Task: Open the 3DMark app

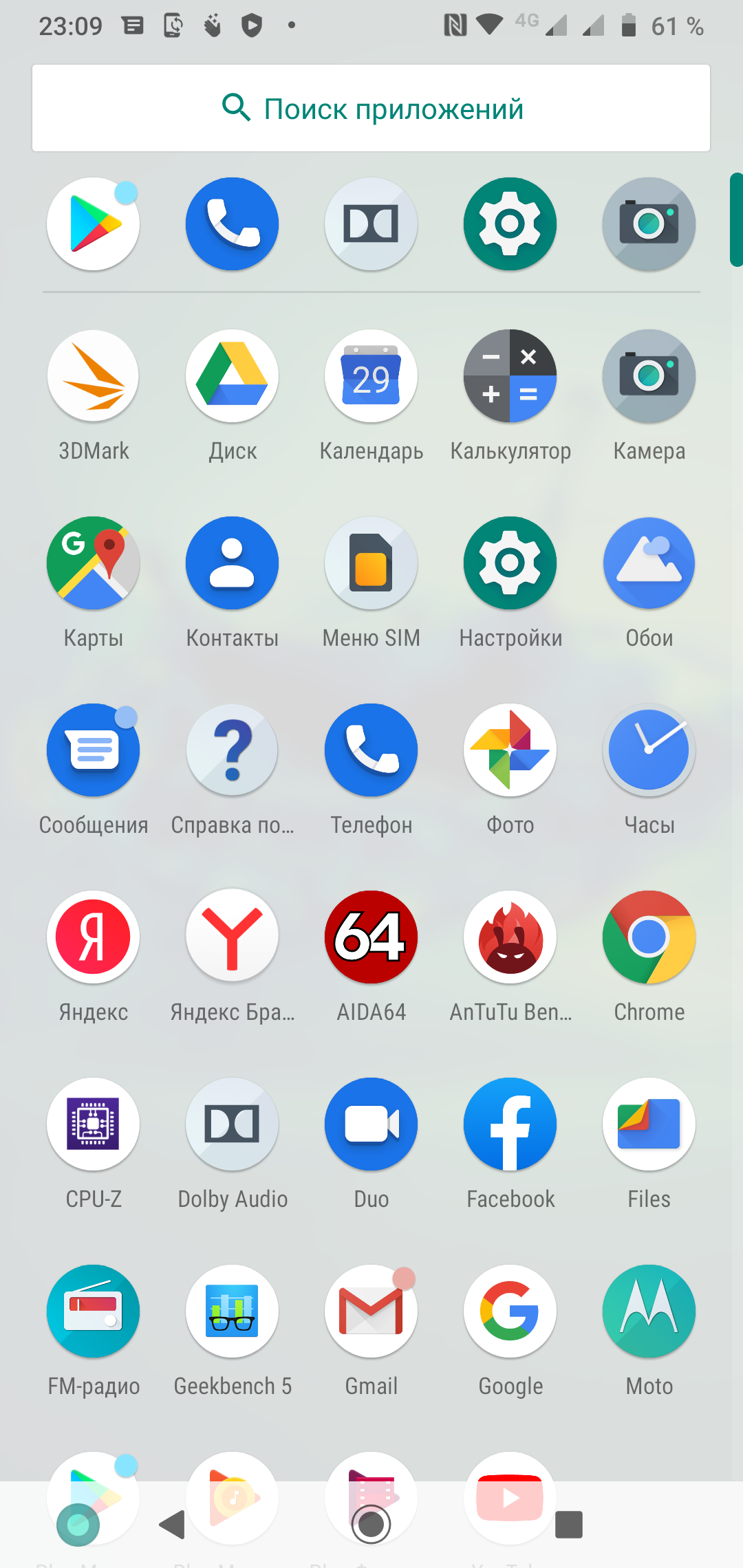Action: 94,377
